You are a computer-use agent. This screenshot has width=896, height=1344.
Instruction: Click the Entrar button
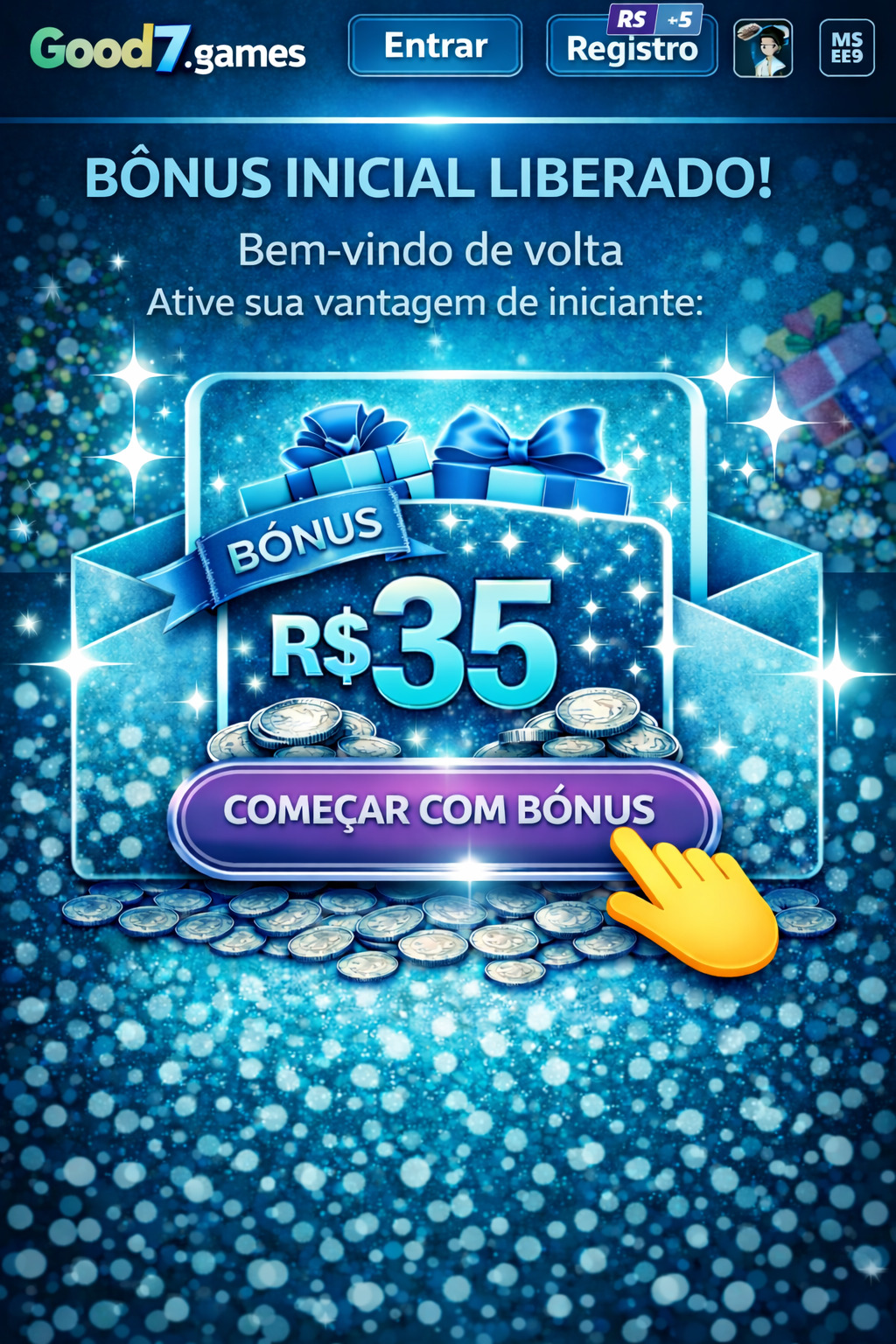pos(435,47)
